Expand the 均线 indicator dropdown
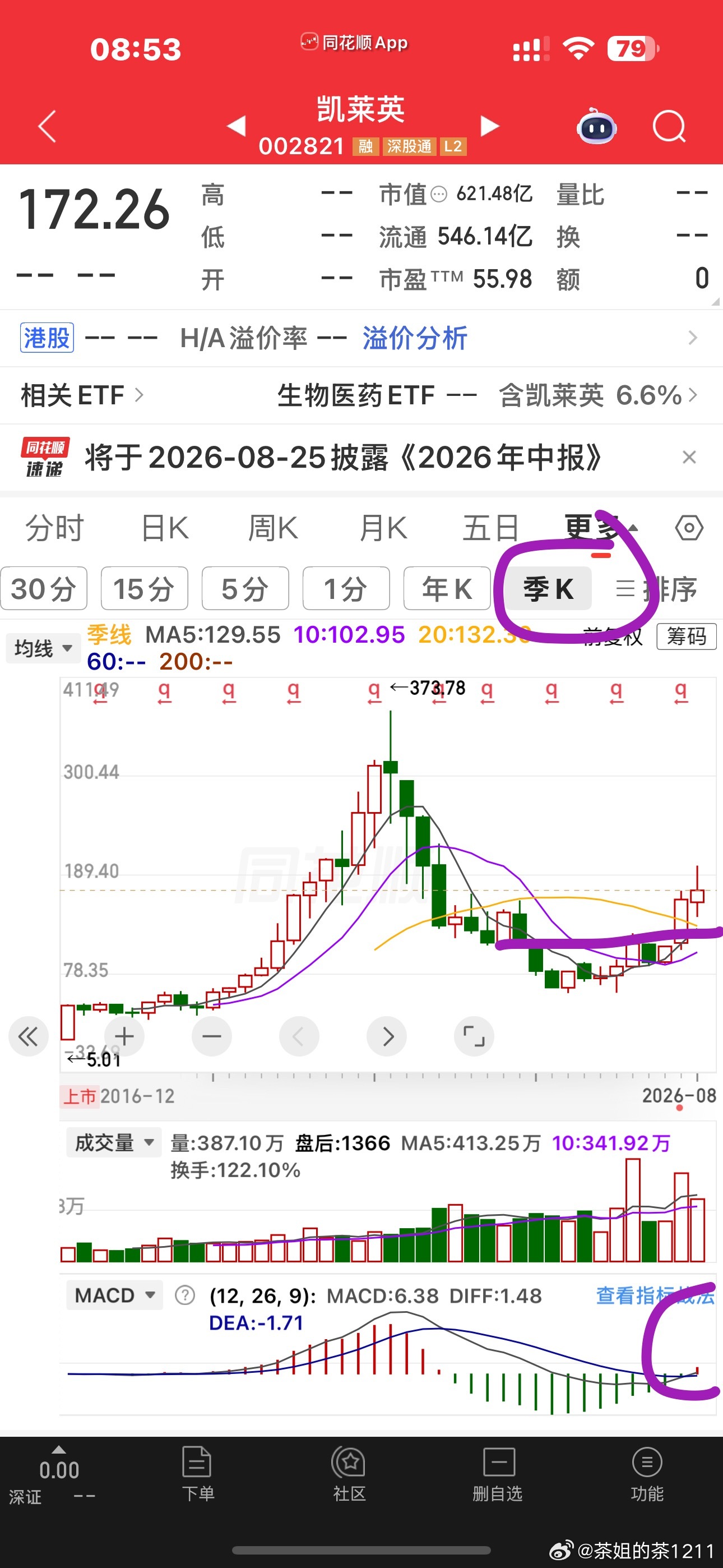This screenshot has width=723, height=1568. pyautogui.click(x=43, y=648)
